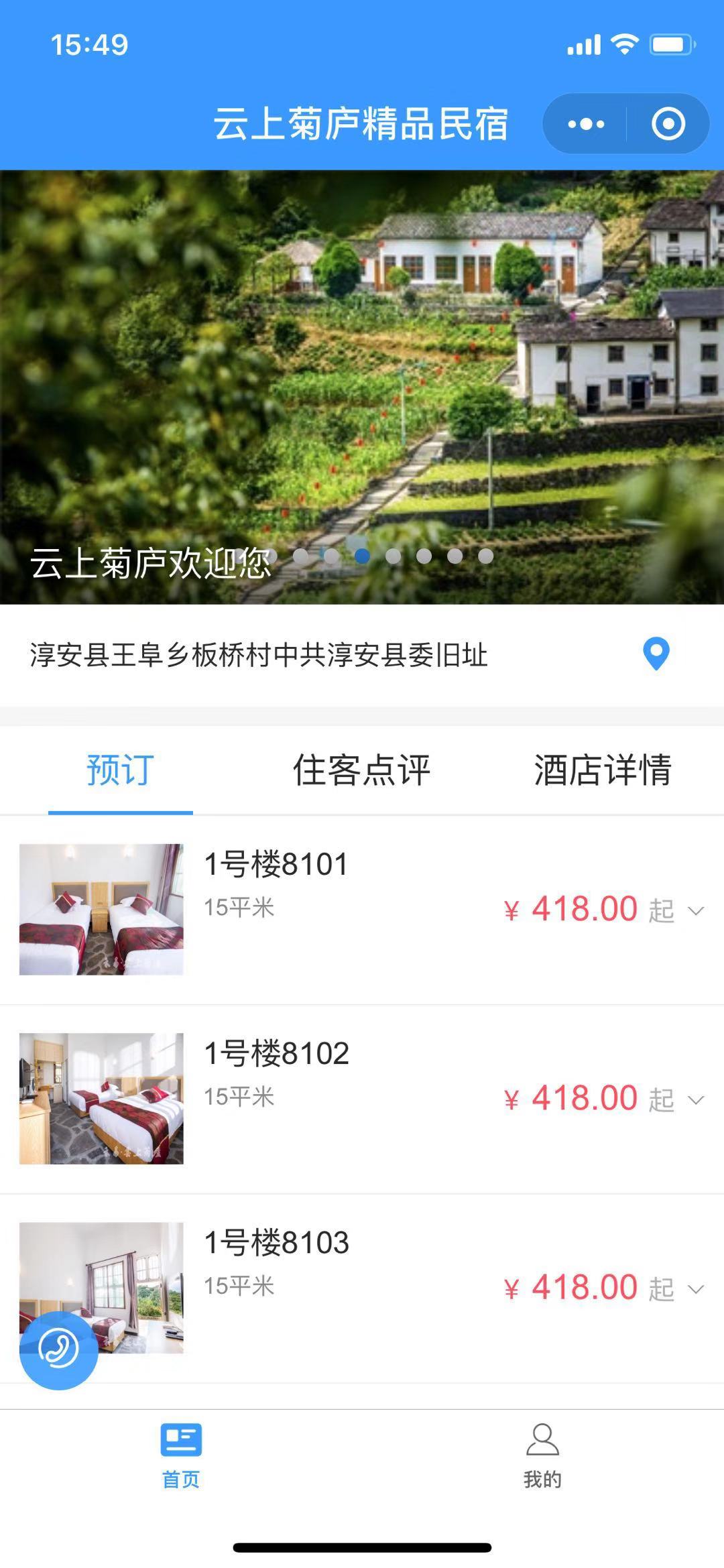Screen dimensions: 724x1568
Task: Expand price options for 1号楼8102
Action: [x=696, y=1099]
